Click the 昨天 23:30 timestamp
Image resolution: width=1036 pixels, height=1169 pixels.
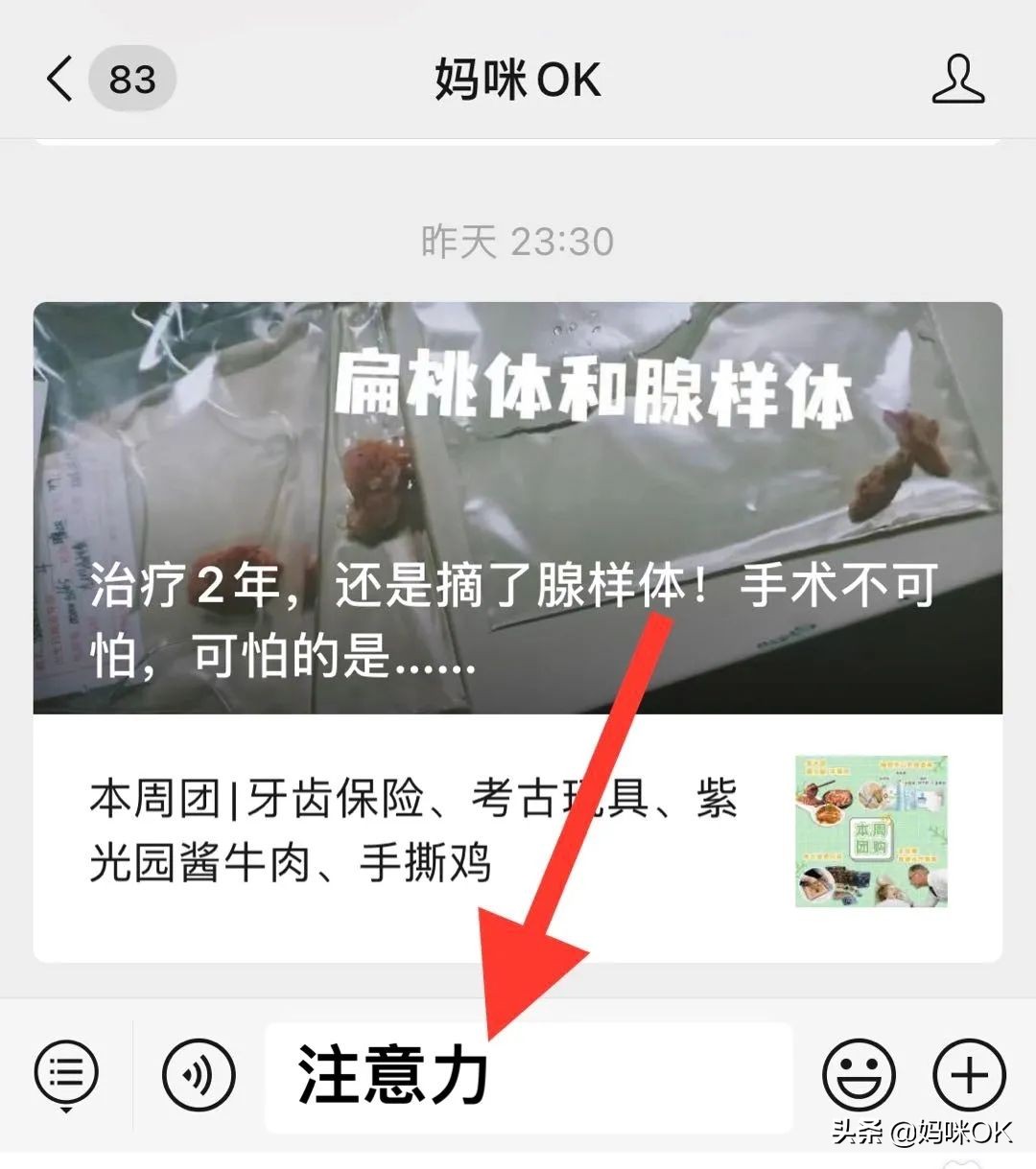pyautogui.click(x=518, y=242)
